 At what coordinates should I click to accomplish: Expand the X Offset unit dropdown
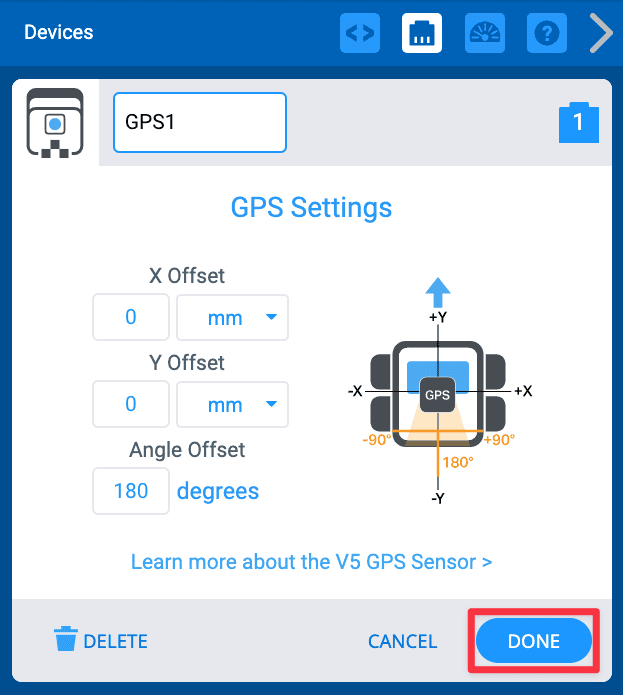(233, 318)
